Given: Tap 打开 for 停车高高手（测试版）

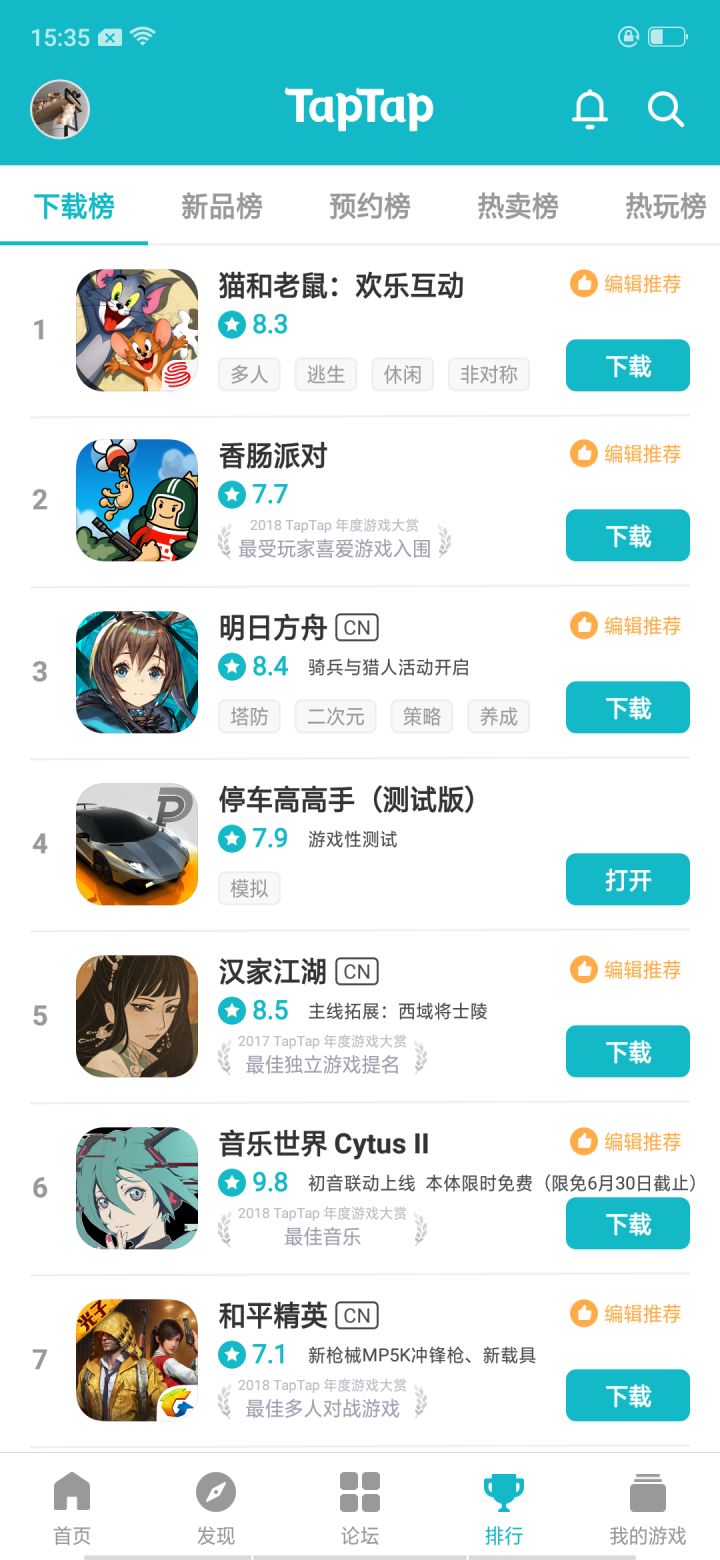Looking at the screenshot, I should click(628, 880).
